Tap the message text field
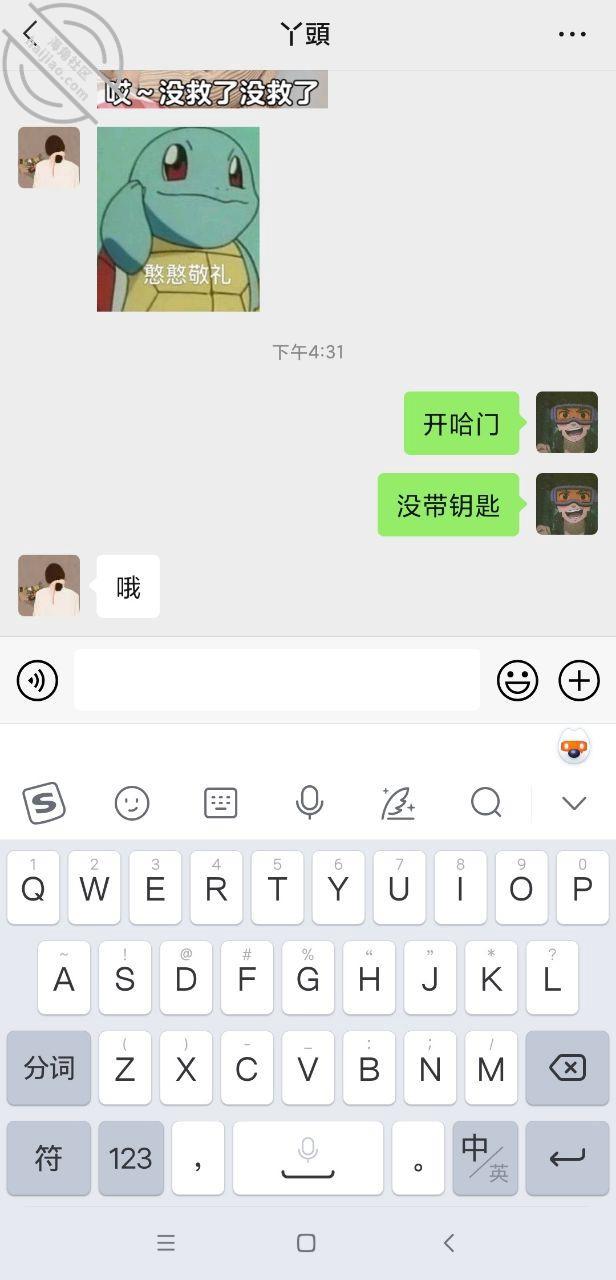616x1280 pixels. (x=277, y=680)
